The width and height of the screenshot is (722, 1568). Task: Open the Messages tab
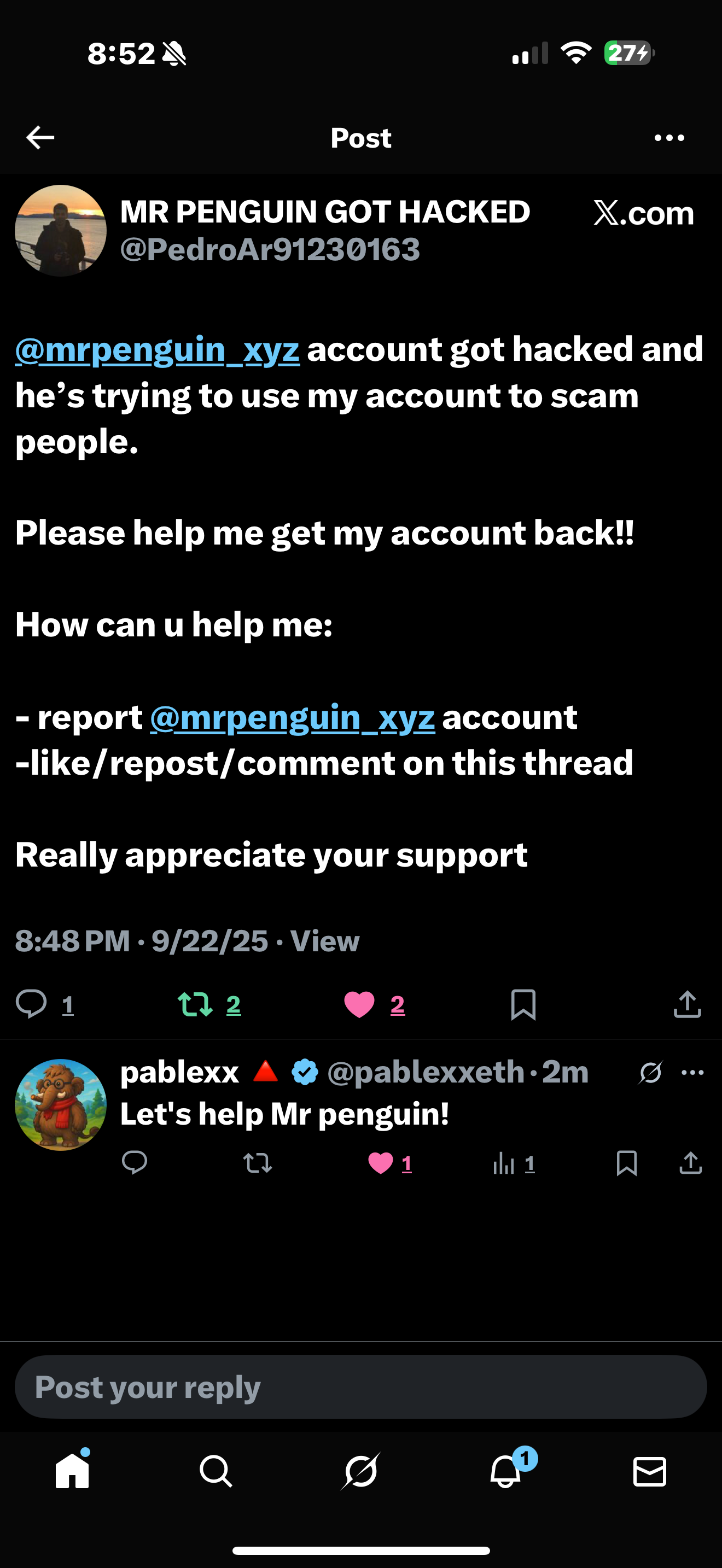coord(650,1472)
